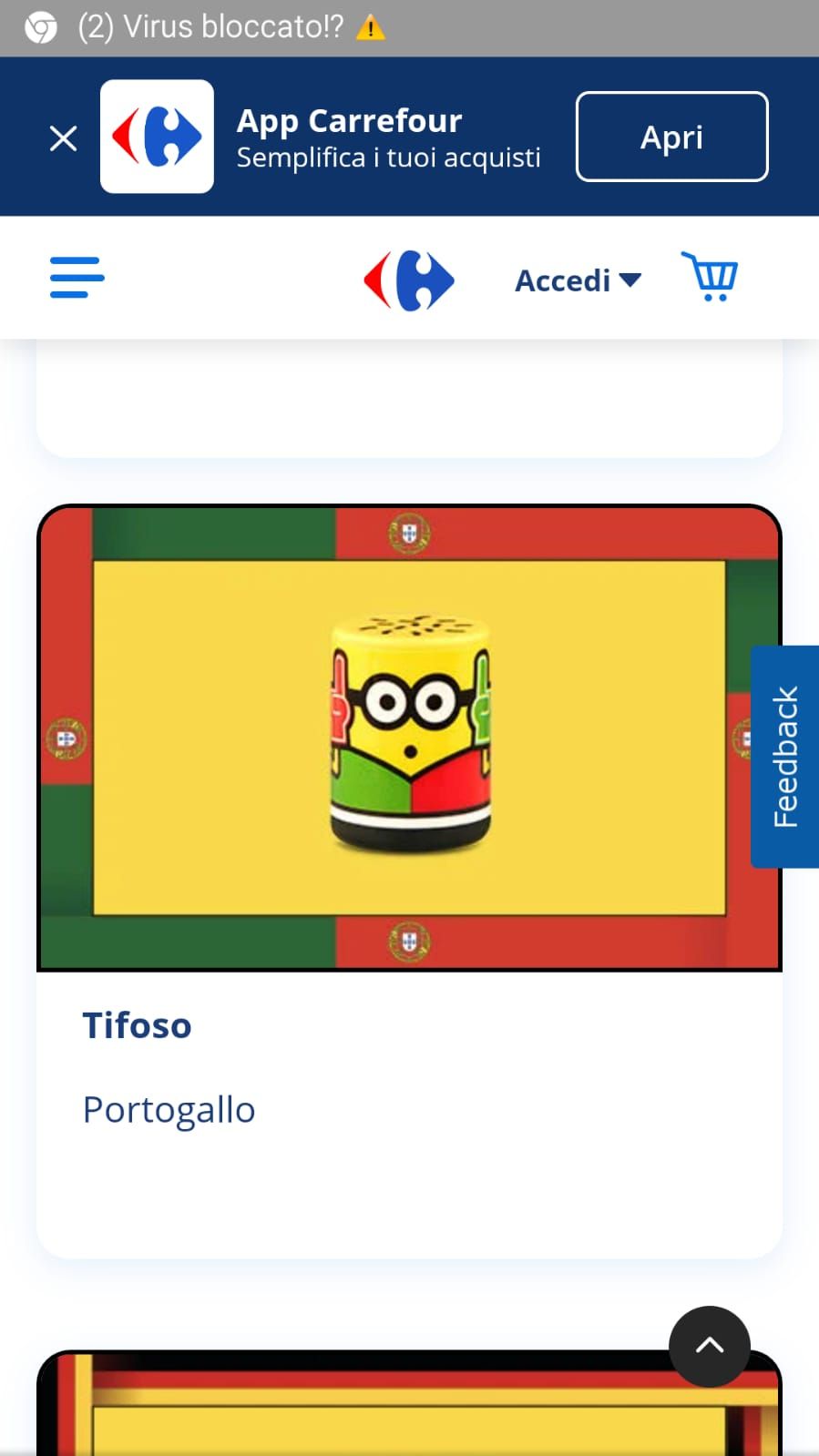The height and width of the screenshot is (1456, 819).
Task: Open the Feedback side tab
Action: (x=784, y=757)
